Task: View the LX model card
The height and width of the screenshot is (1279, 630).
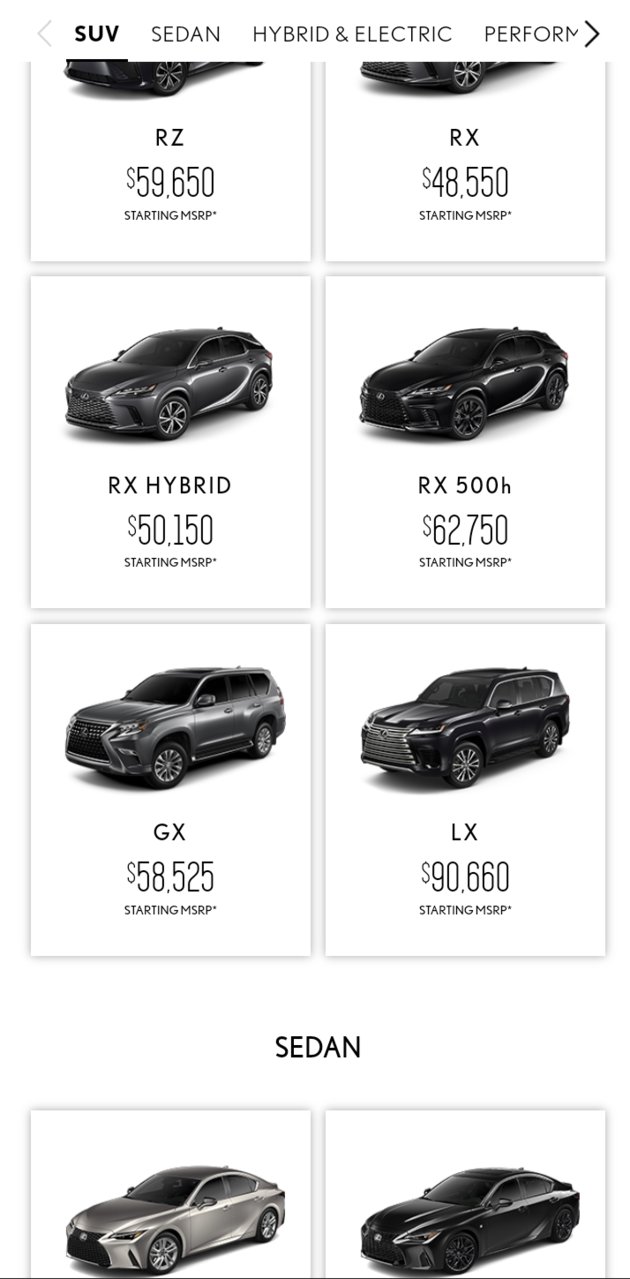Action: [x=465, y=790]
